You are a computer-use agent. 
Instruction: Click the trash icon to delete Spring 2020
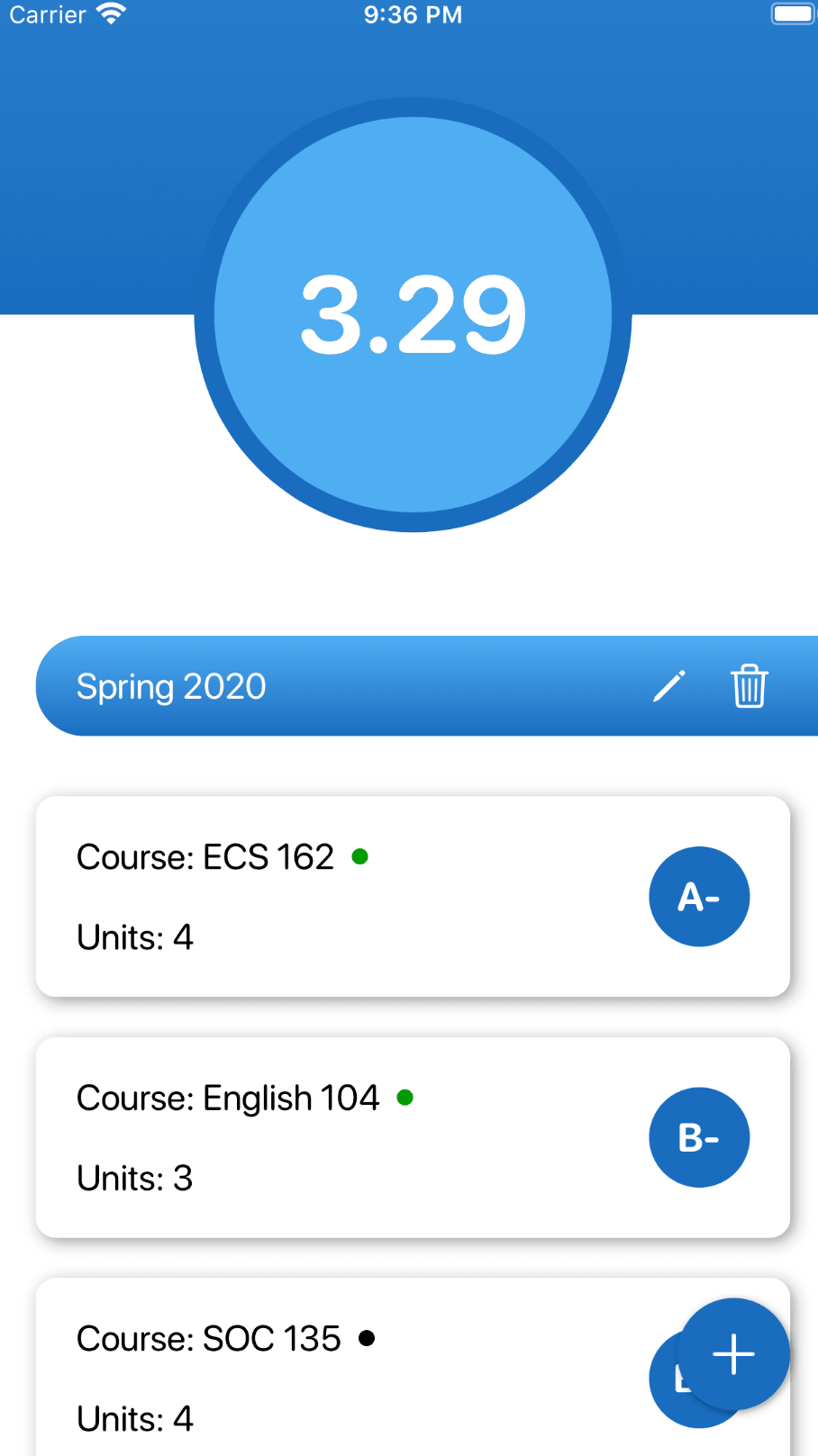click(750, 686)
